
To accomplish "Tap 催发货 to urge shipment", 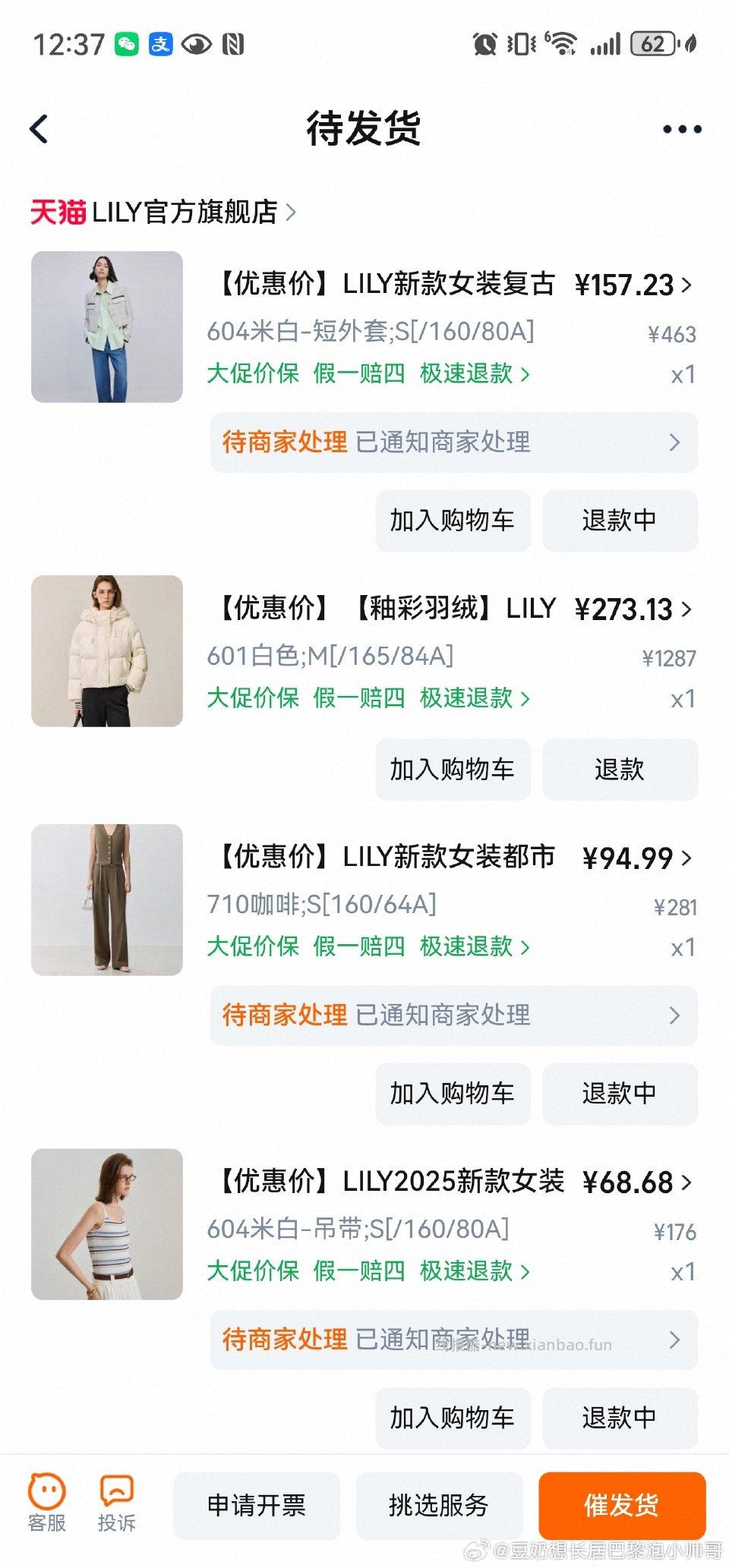I will coord(621,1506).
